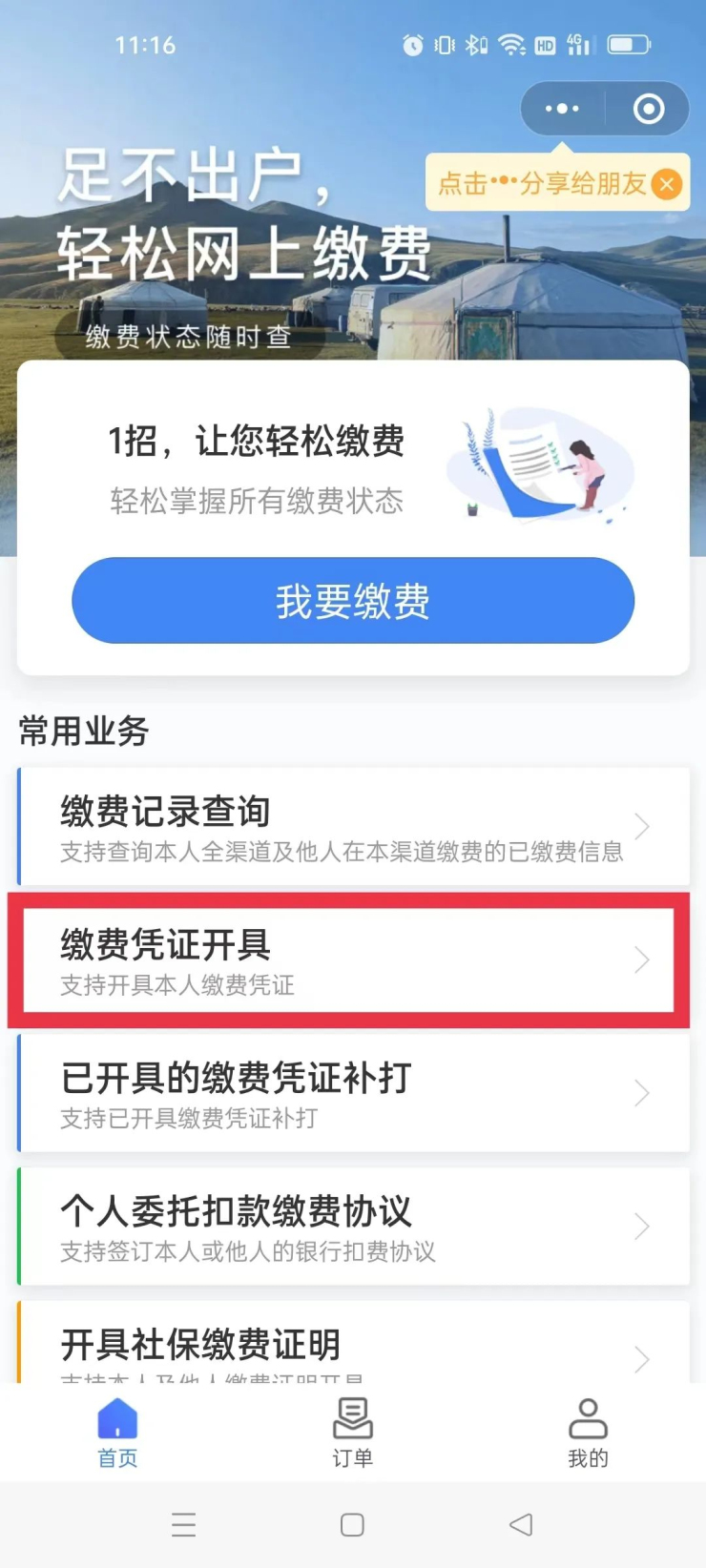Screen dimensions: 706x1568
Task: Open the 我的 tab
Action: point(588,1432)
